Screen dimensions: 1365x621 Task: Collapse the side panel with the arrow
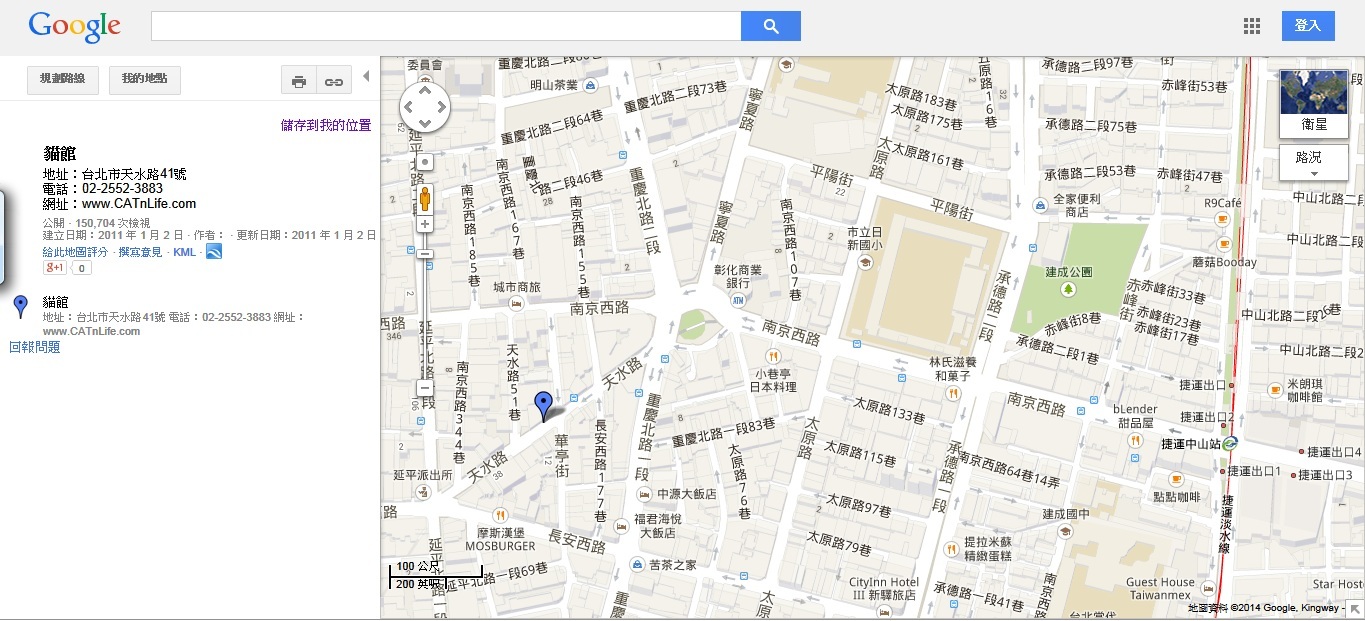coord(366,76)
